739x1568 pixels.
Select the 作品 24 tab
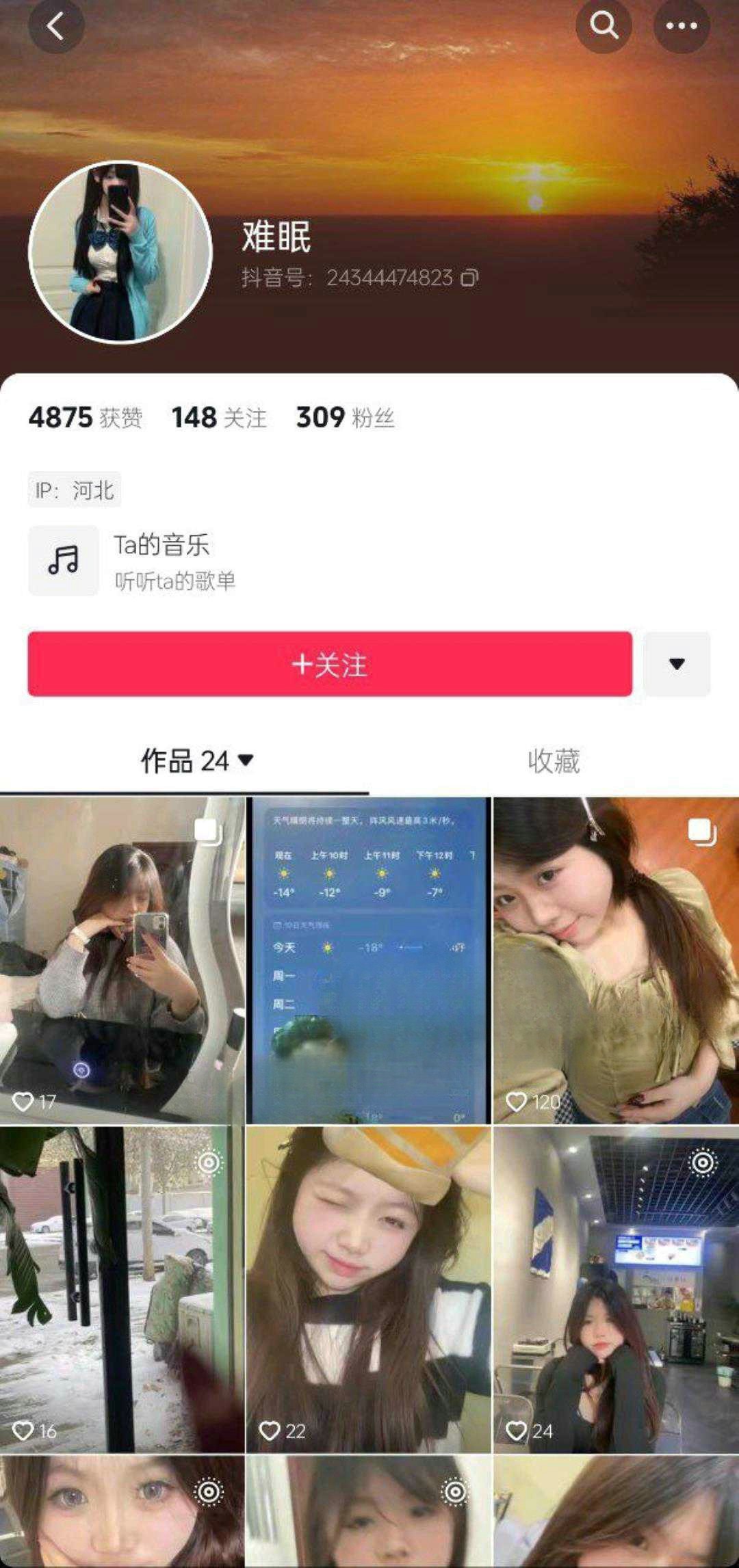(x=197, y=761)
